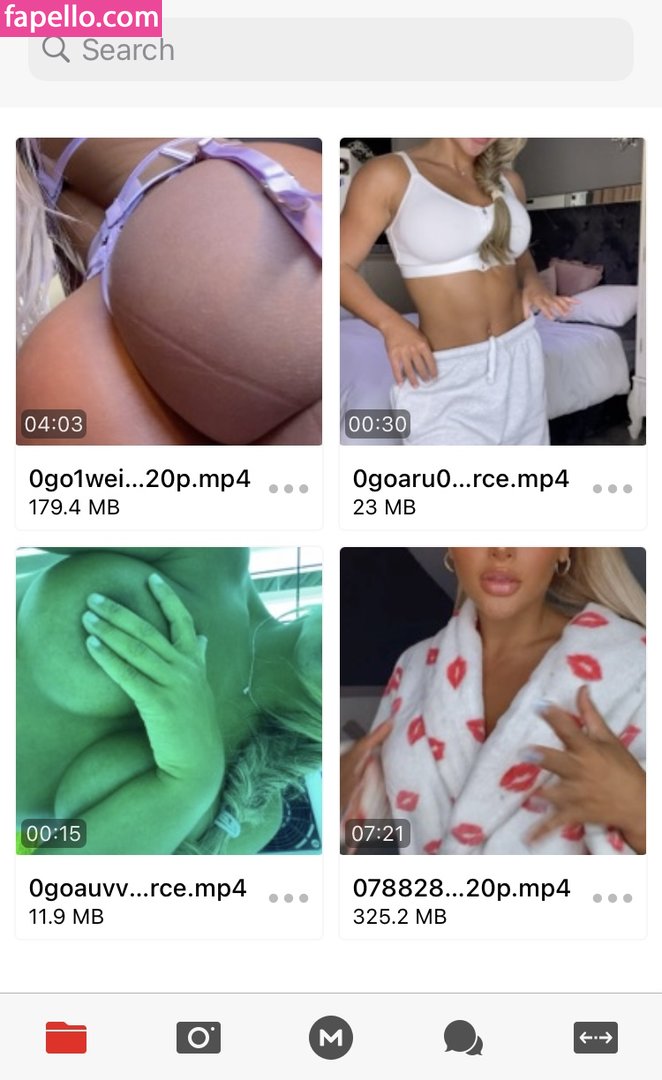The width and height of the screenshot is (662, 1080).
Task: Open options for 0go1wei...20p.mp4
Action: pos(288,488)
